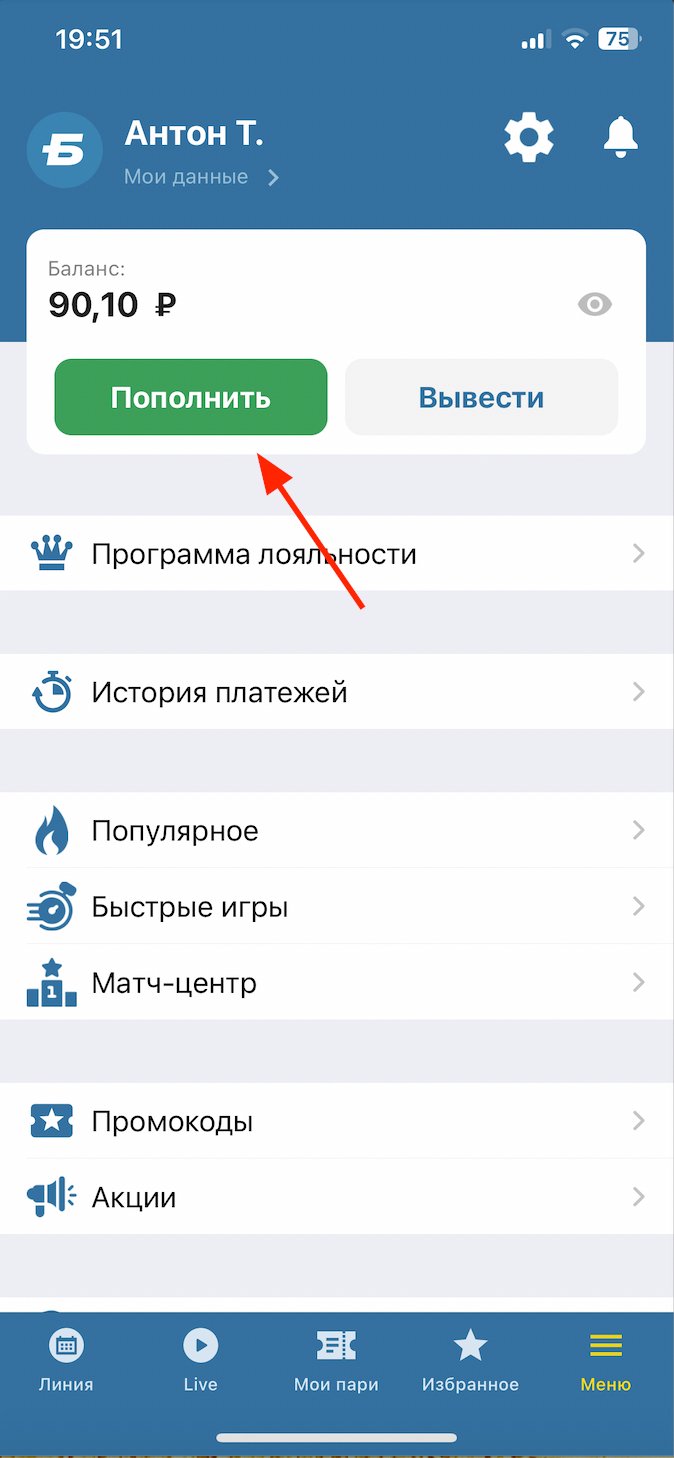This screenshot has height=1458, width=674.
Task: Open Быстрые игры
Action: click(x=337, y=907)
